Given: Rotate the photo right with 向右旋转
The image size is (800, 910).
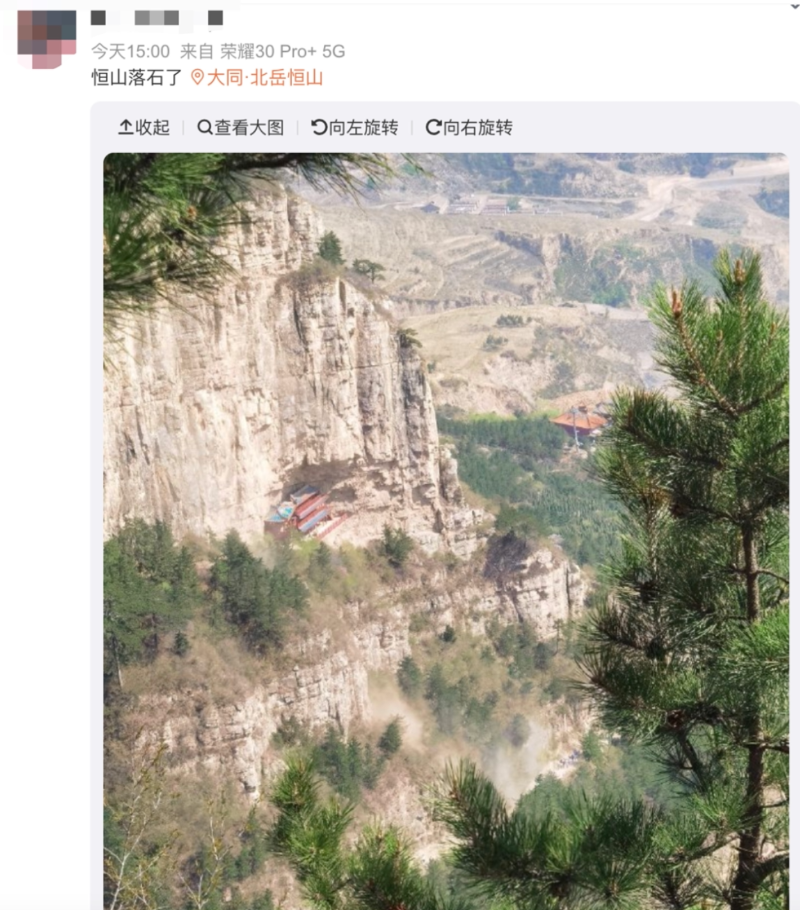Looking at the screenshot, I should (469, 128).
